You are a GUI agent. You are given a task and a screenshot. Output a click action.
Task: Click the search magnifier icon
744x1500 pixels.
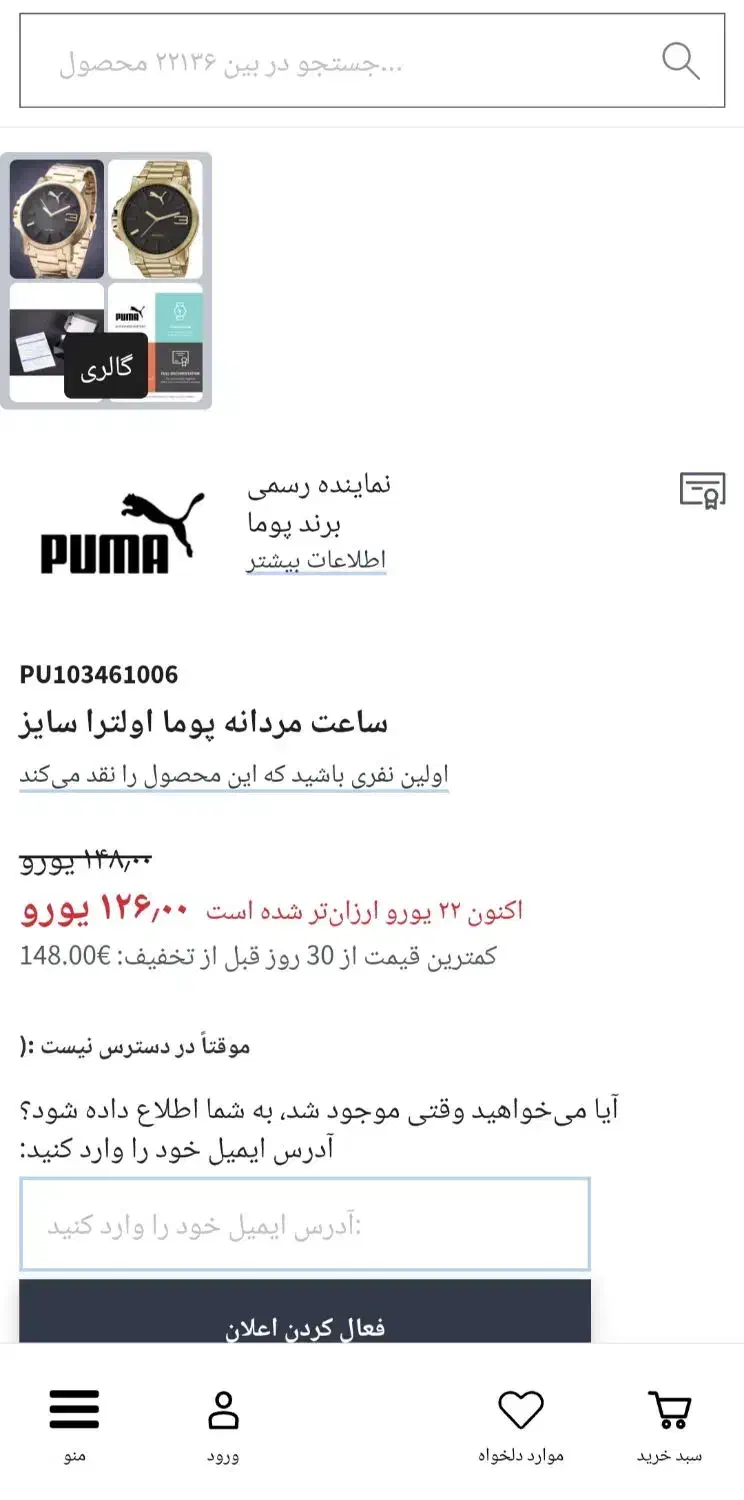682,62
